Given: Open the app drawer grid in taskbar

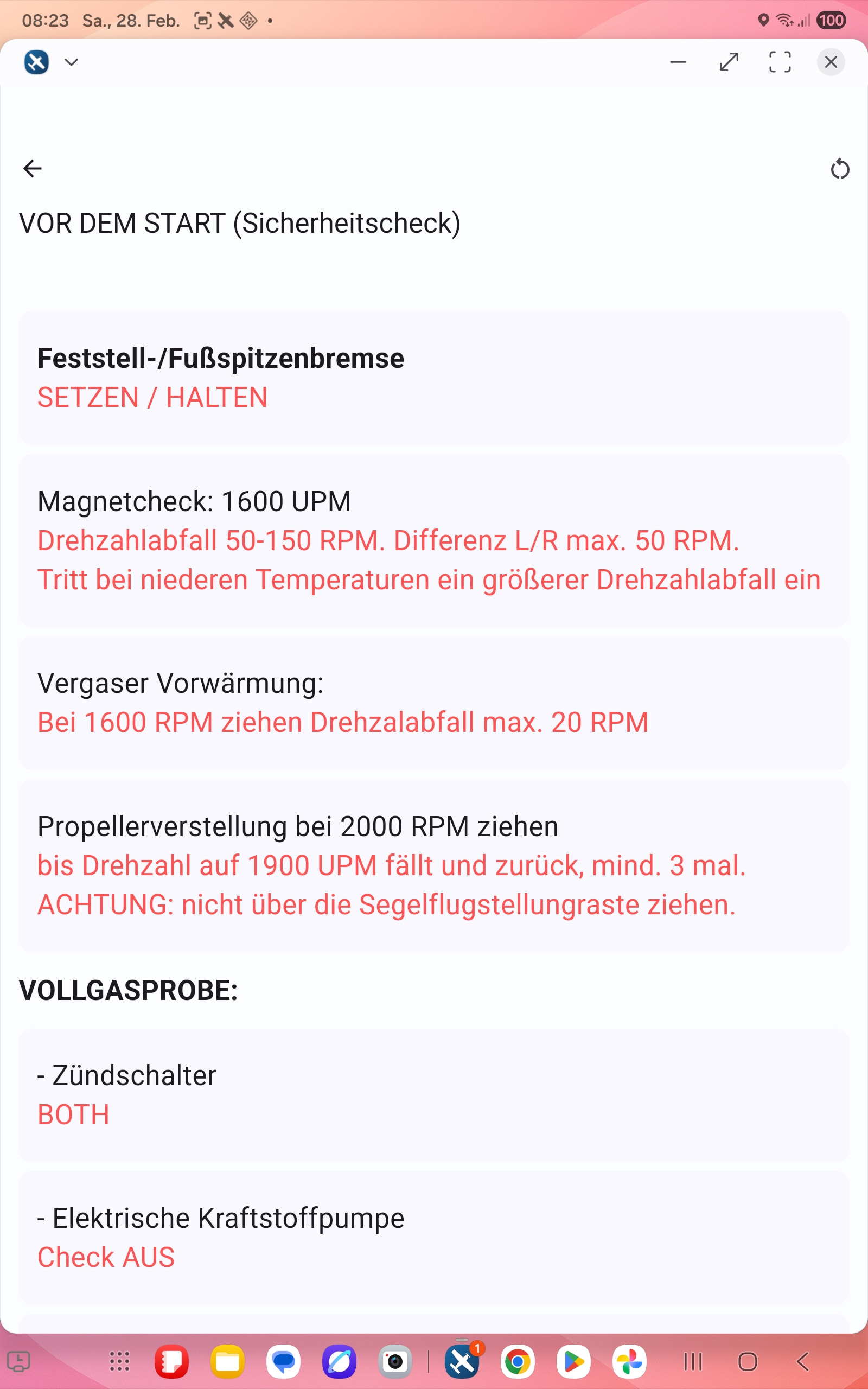Looking at the screenshot, I should (x=119, y=1361).
